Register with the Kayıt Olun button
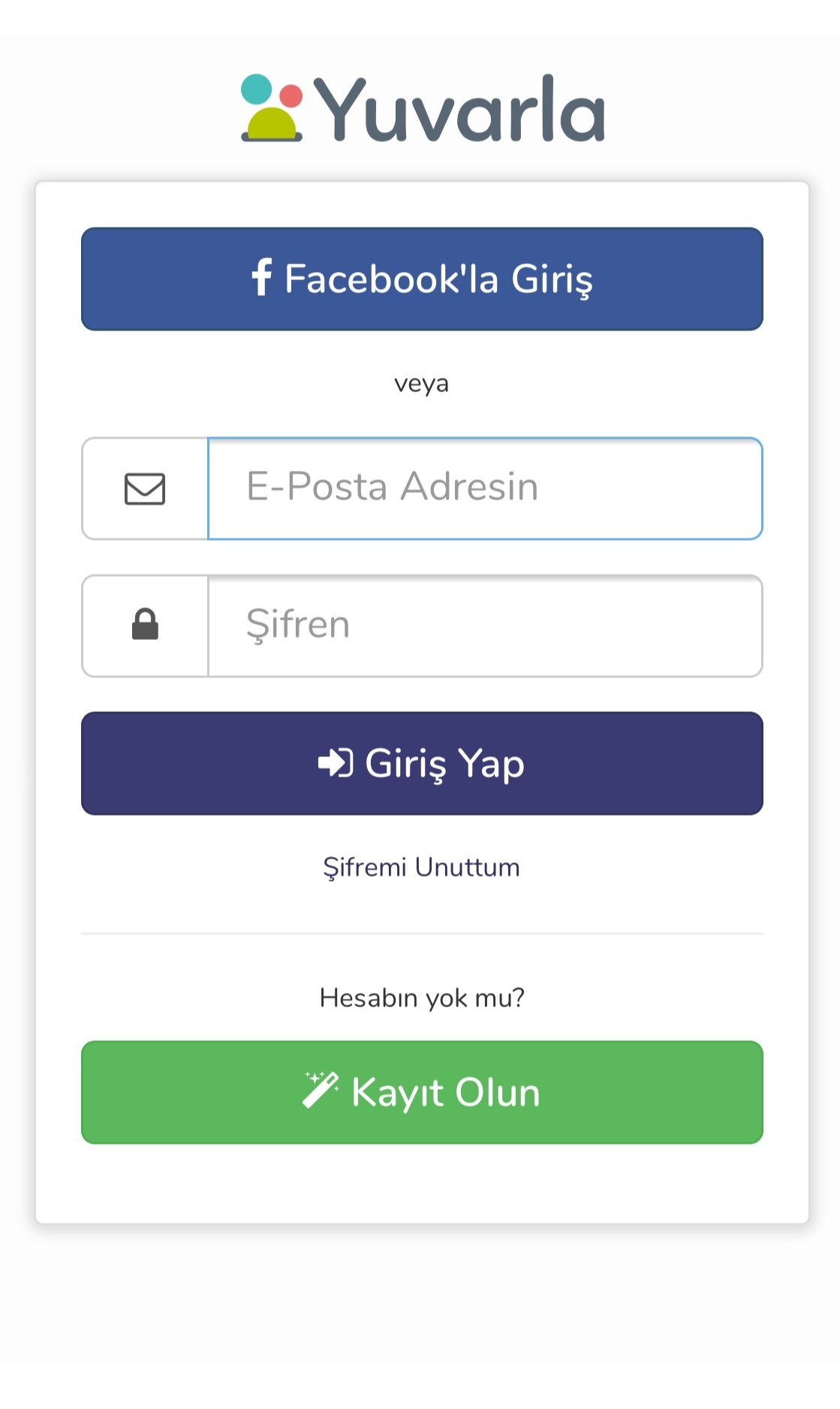840x1409 pixels. pyautogui.click(x=422, y=1092)
